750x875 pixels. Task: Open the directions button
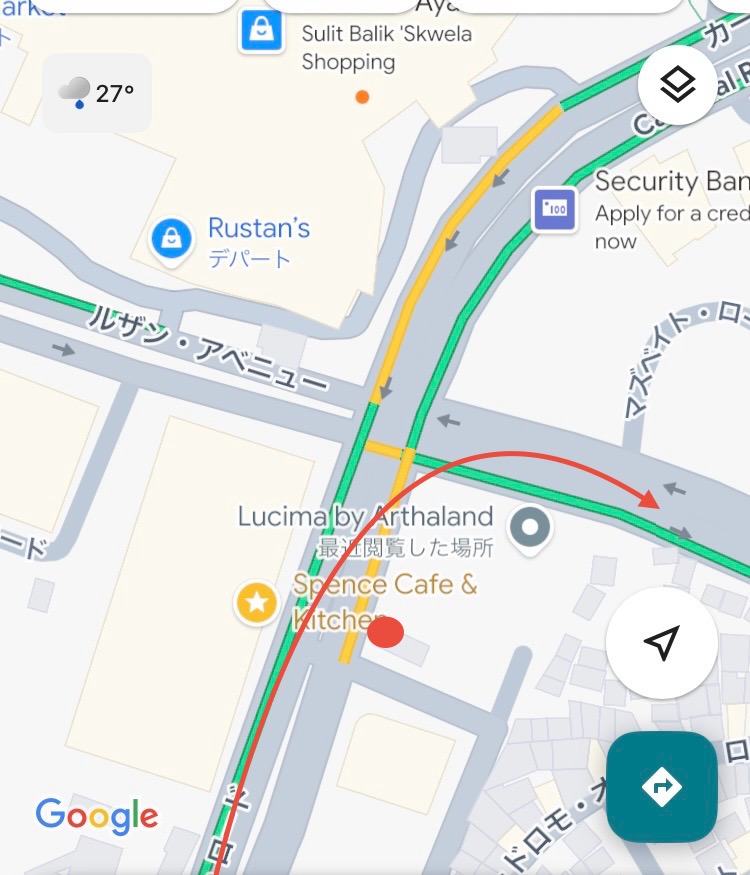(661, 787)
